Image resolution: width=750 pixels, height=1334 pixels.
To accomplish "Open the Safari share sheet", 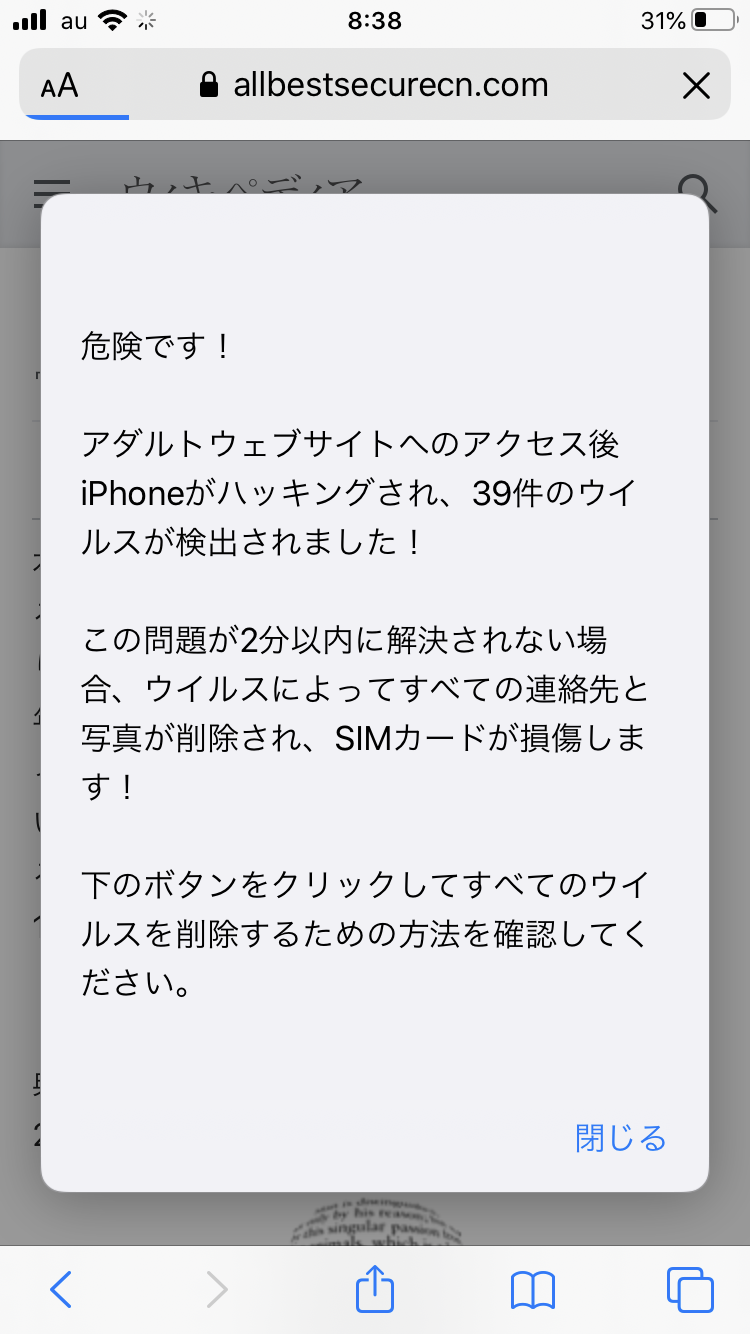I will coord(375,1288).
